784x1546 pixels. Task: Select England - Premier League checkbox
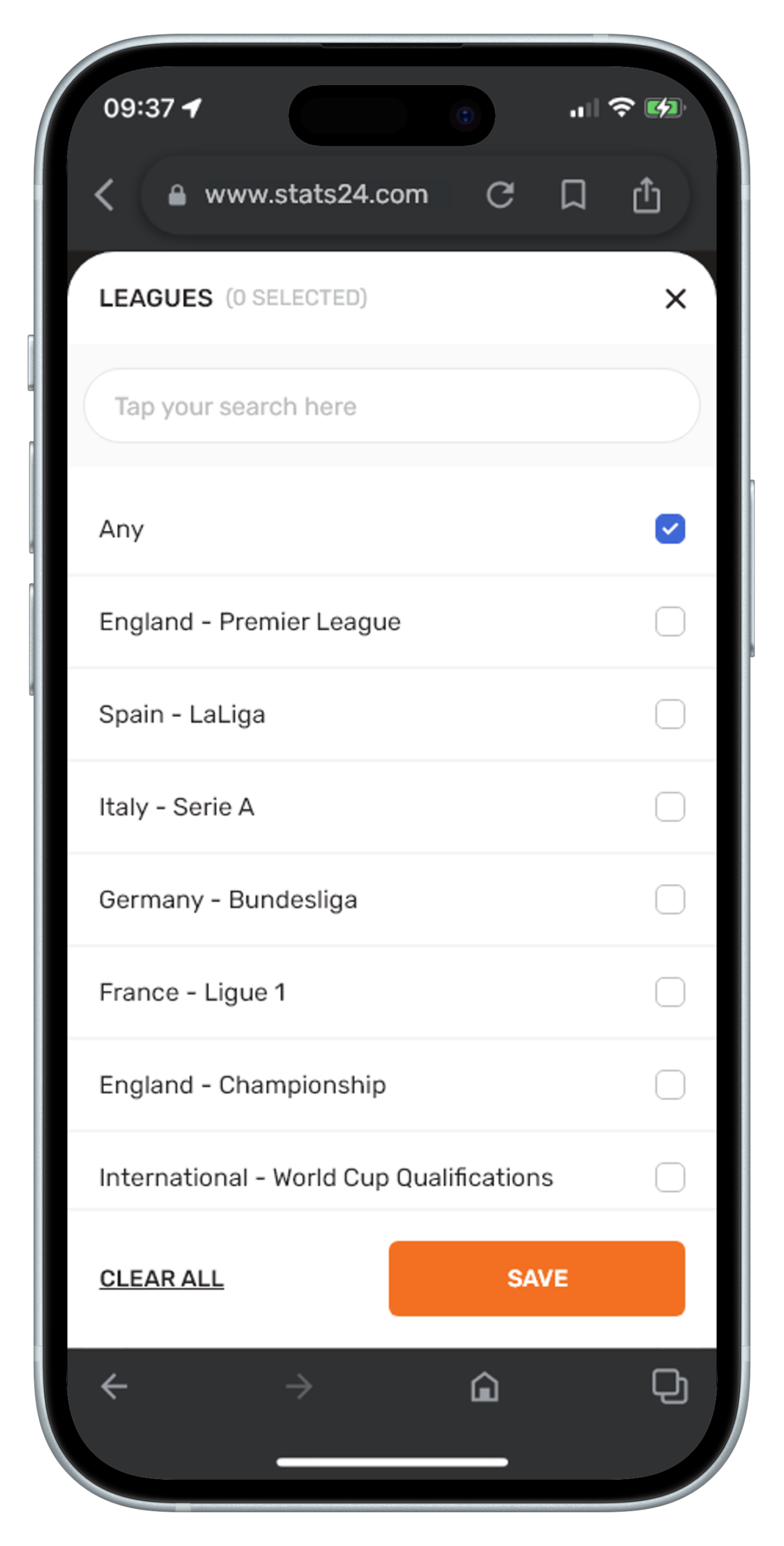coord(669,621)
